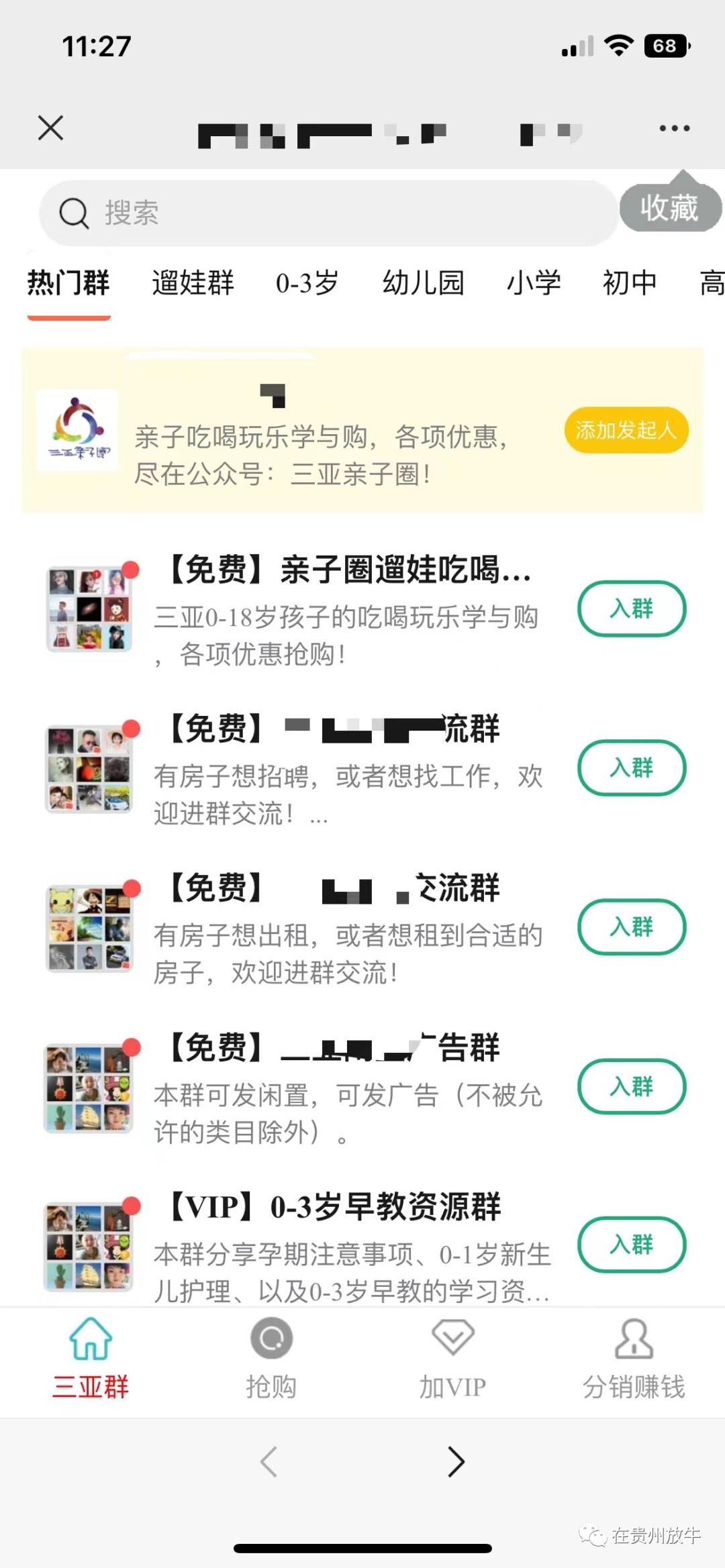Tap the search magnifier icon
The height and width of the screenshot is (1568, 725).
[x=75, y=213]
